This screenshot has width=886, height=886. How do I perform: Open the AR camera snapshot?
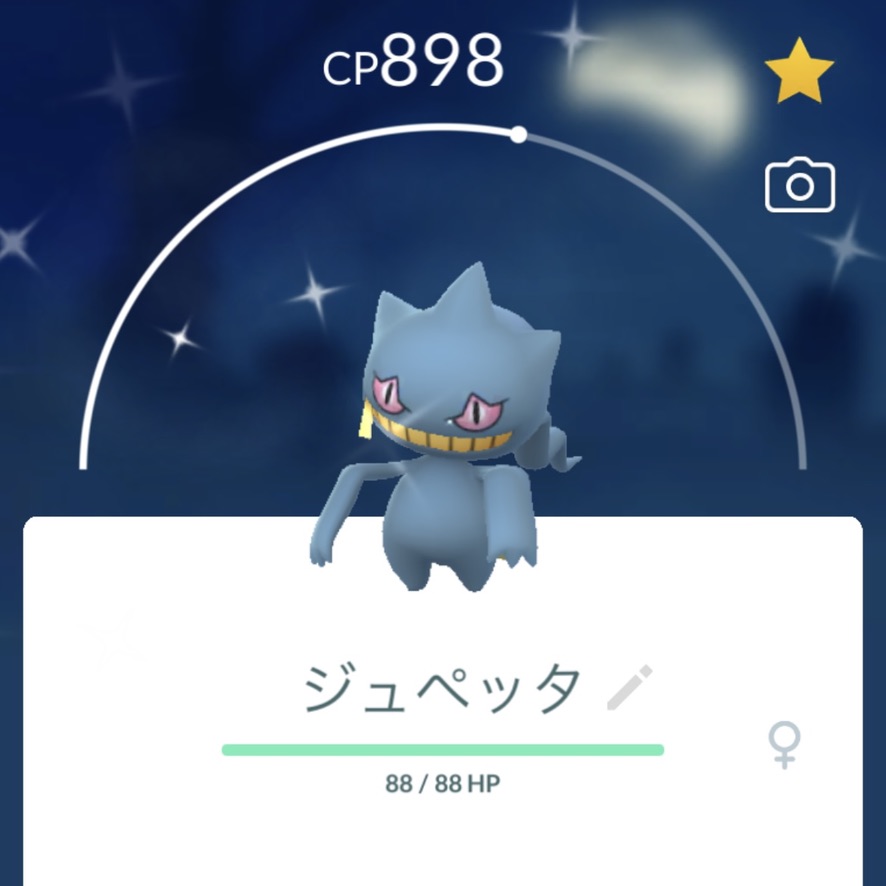pos(799,187)
